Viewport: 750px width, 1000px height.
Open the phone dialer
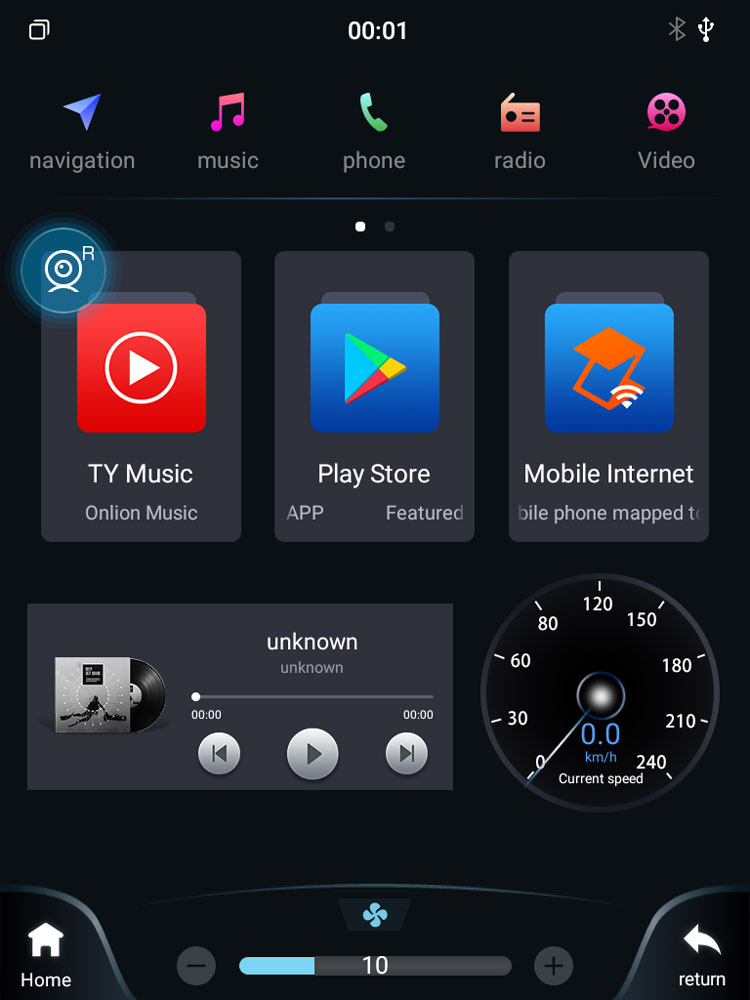point(373,132)
